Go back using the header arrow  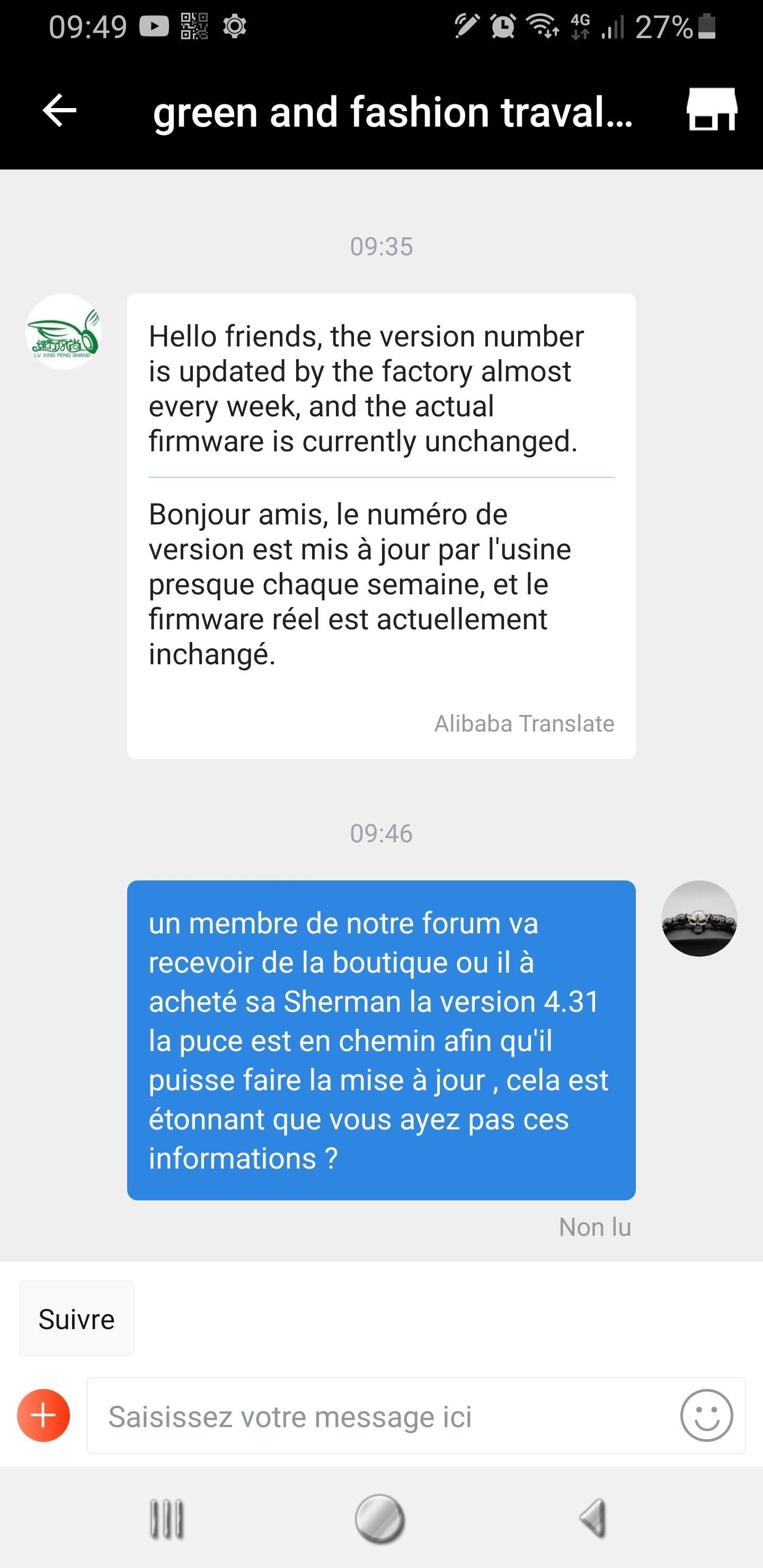(x=60, y=110)
